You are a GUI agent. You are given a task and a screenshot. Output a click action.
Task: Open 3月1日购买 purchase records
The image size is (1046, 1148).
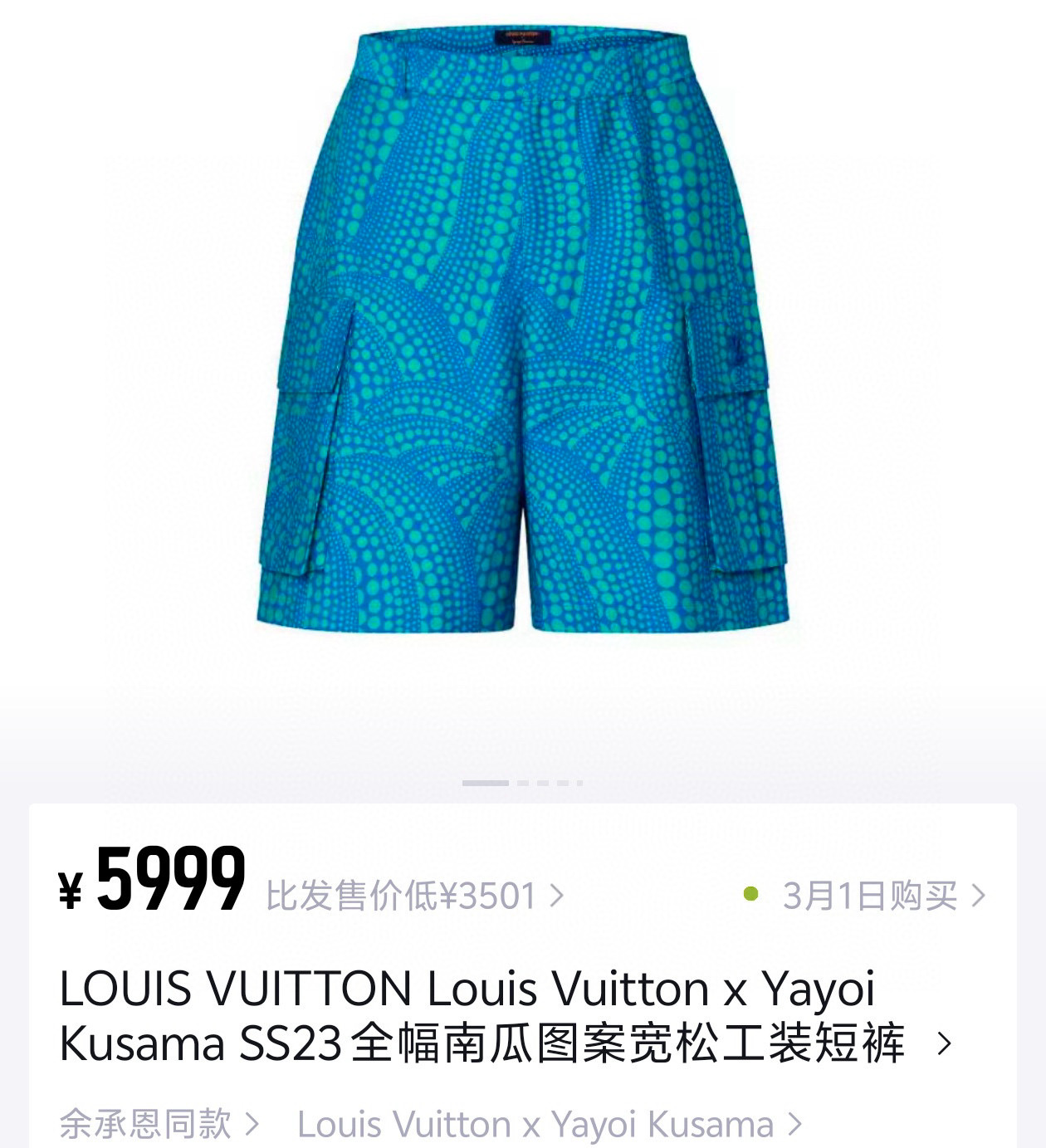point(870,896)
